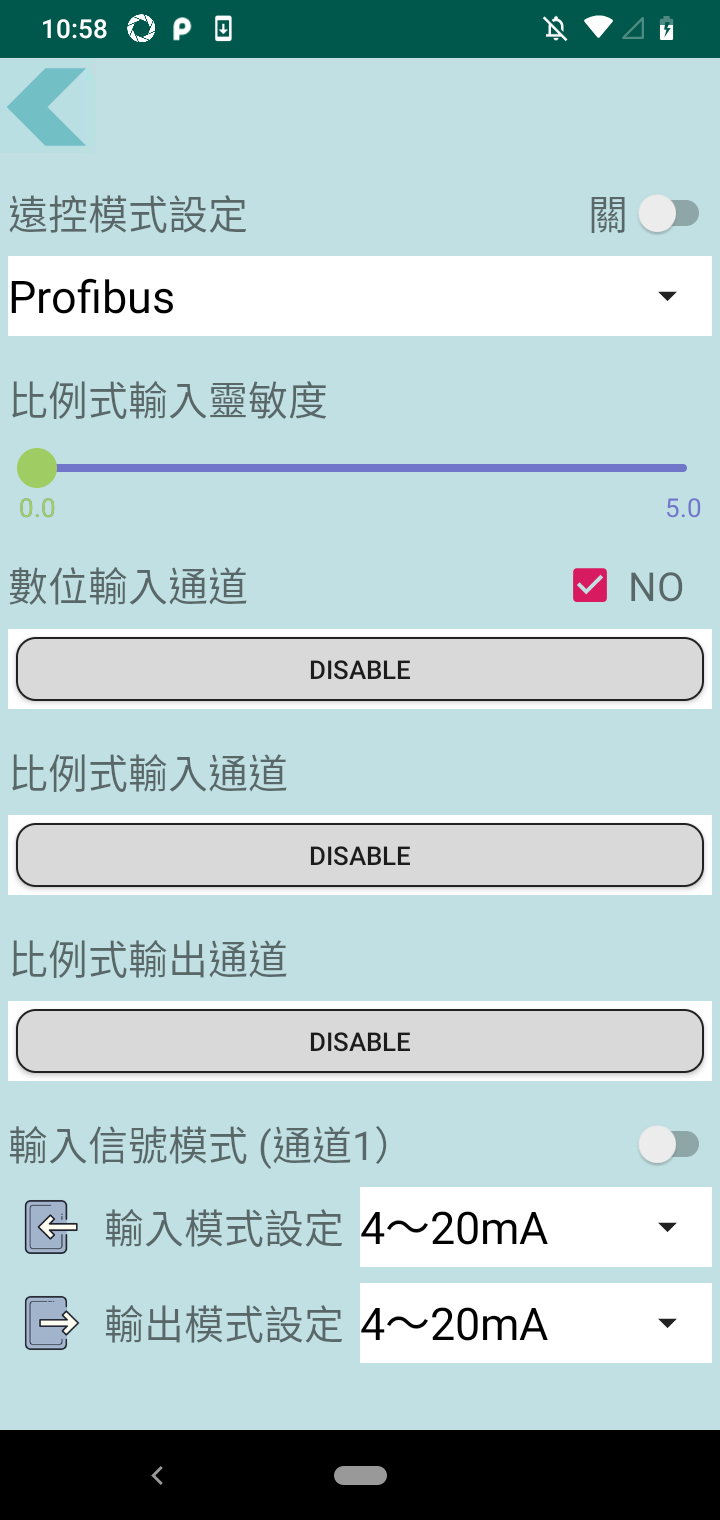Screen dimensions: 720x1520
Task: Select the input mode setting icon
Action: pyautogui.click(x=46, y=1227)
